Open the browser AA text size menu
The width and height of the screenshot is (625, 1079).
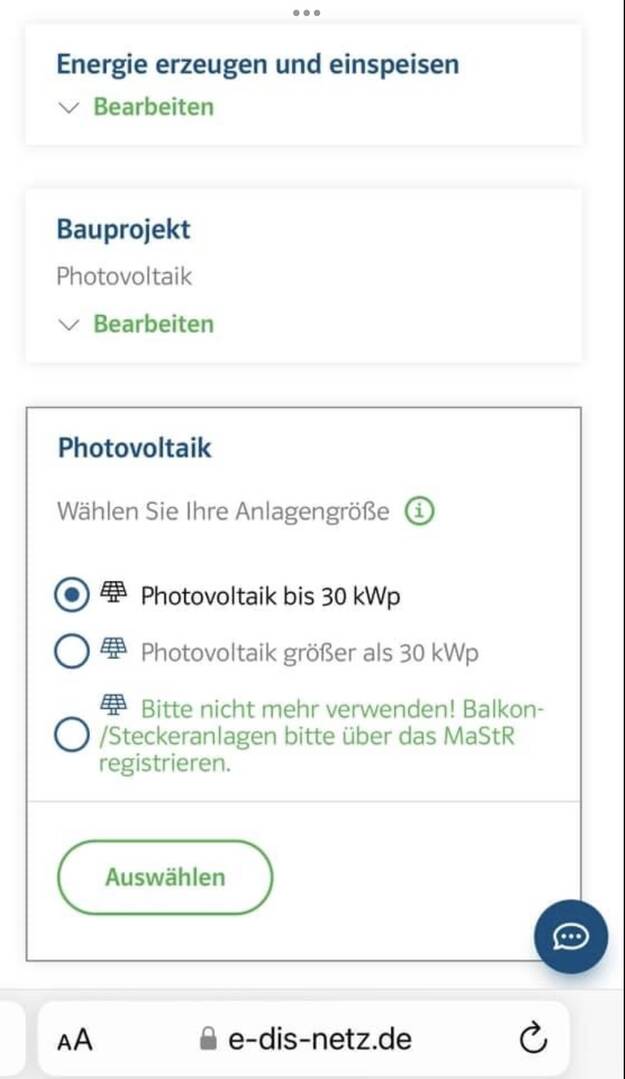coord(74,1039)
